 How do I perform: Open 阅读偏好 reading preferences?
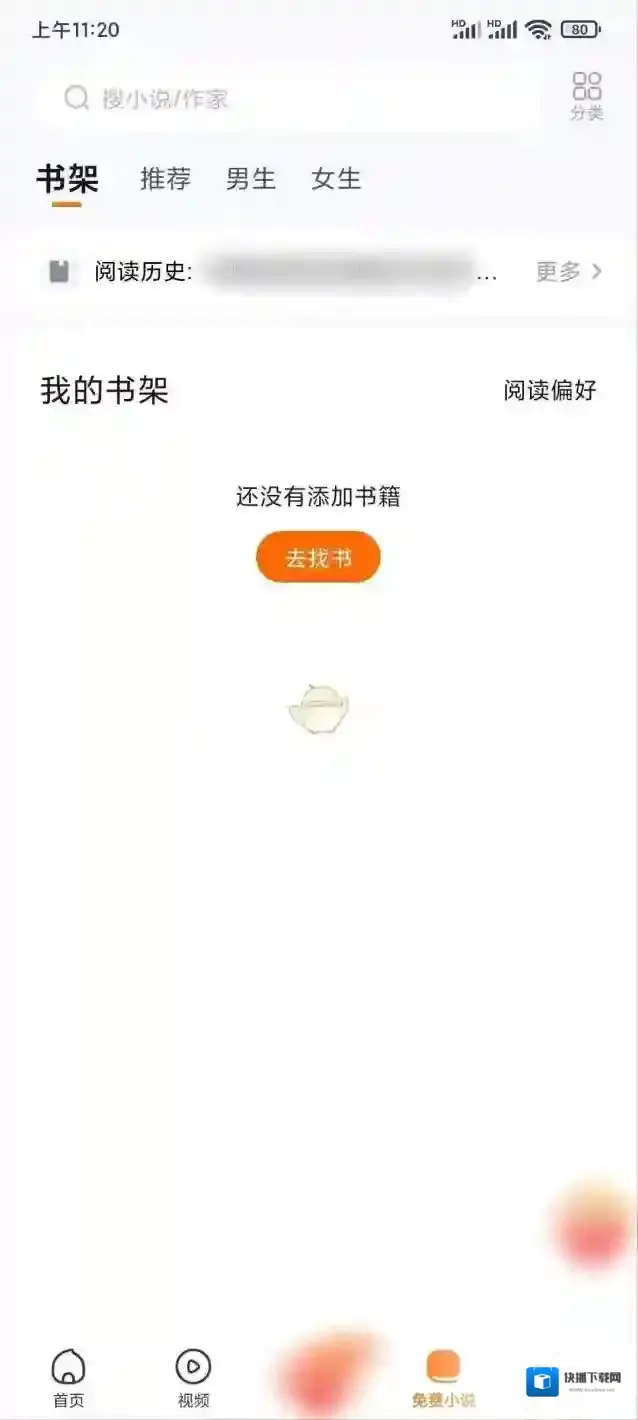[550, 390]
